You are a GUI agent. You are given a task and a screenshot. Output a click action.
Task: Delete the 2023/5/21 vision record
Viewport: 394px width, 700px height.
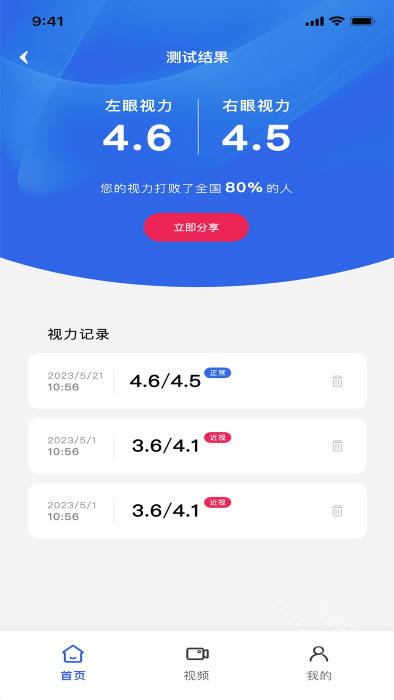click(x=337, y=381)
